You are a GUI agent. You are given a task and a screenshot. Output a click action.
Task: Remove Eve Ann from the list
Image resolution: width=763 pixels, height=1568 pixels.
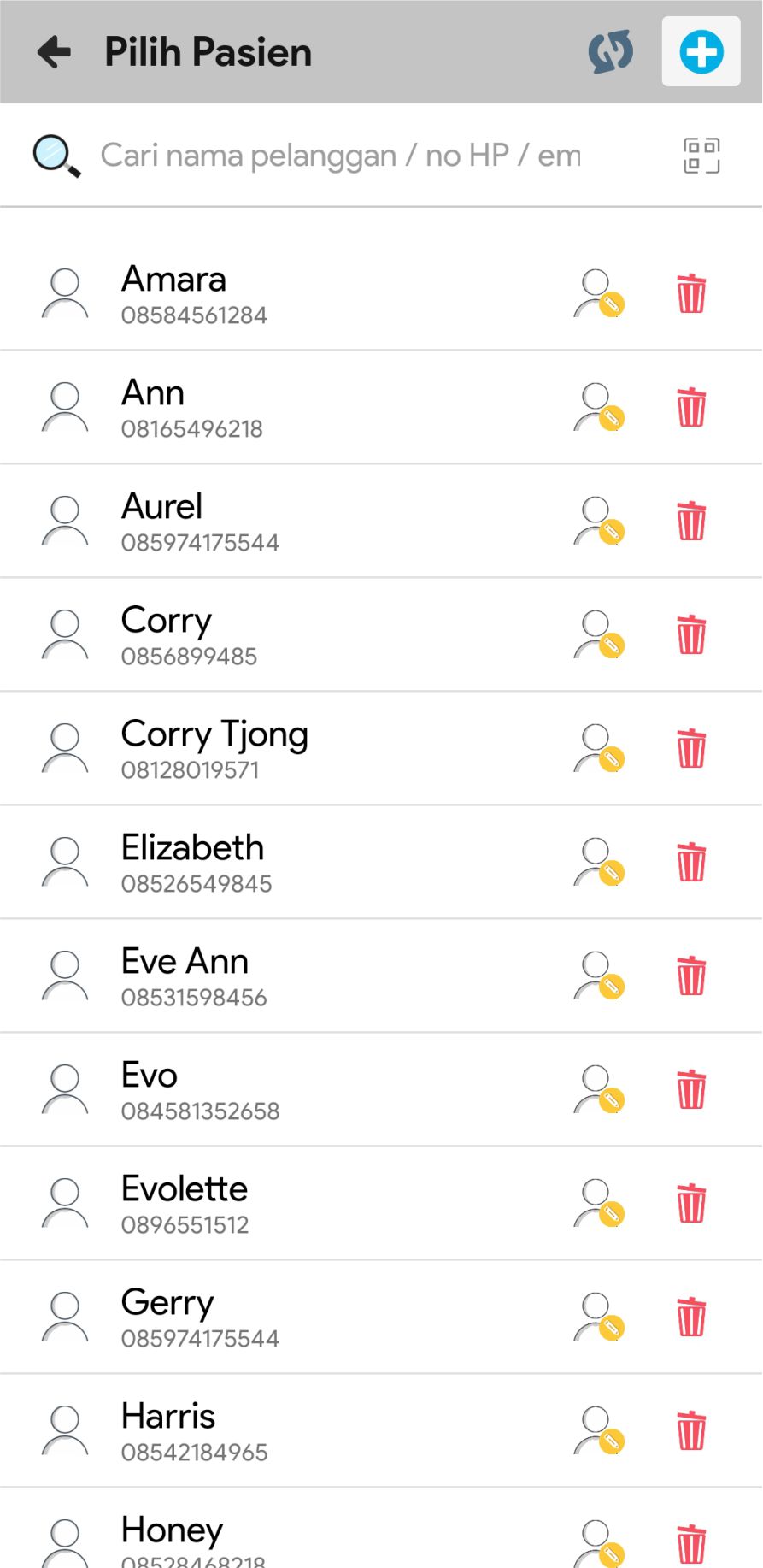pos(691,976)
